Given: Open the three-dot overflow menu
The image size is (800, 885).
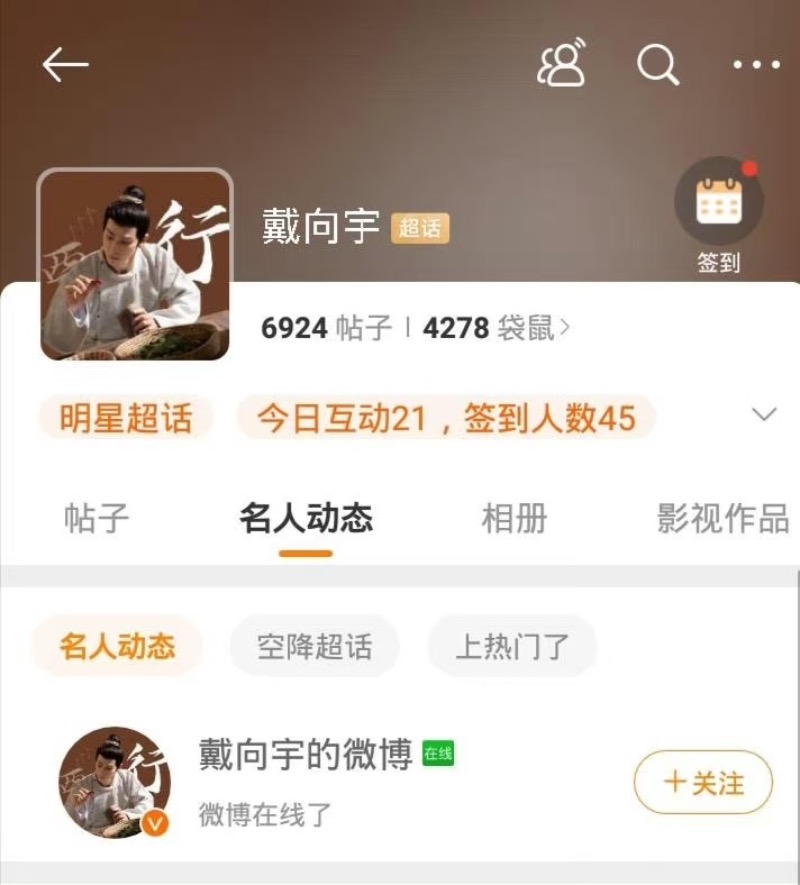Looking at the screenshot, I should (x=756, y=65).
